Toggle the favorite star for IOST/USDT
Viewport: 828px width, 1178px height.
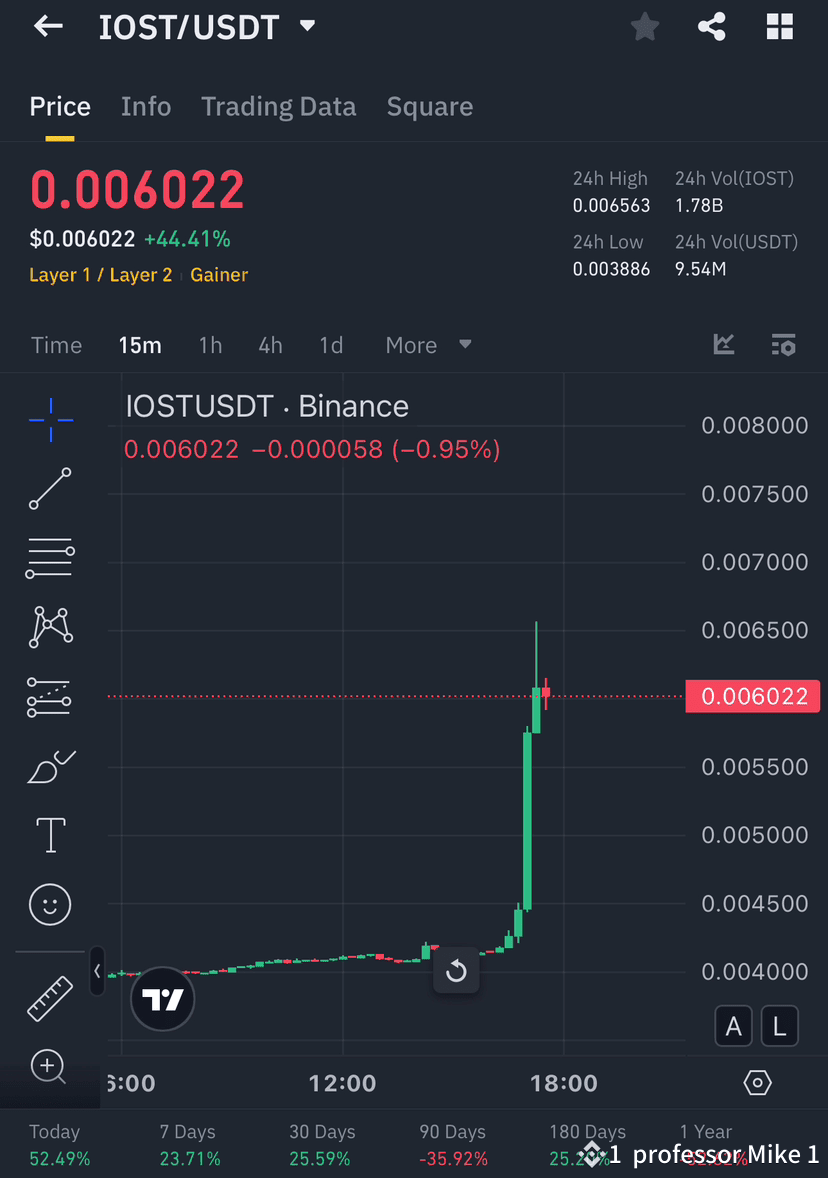pyautogui.click(x=644, y=27)
